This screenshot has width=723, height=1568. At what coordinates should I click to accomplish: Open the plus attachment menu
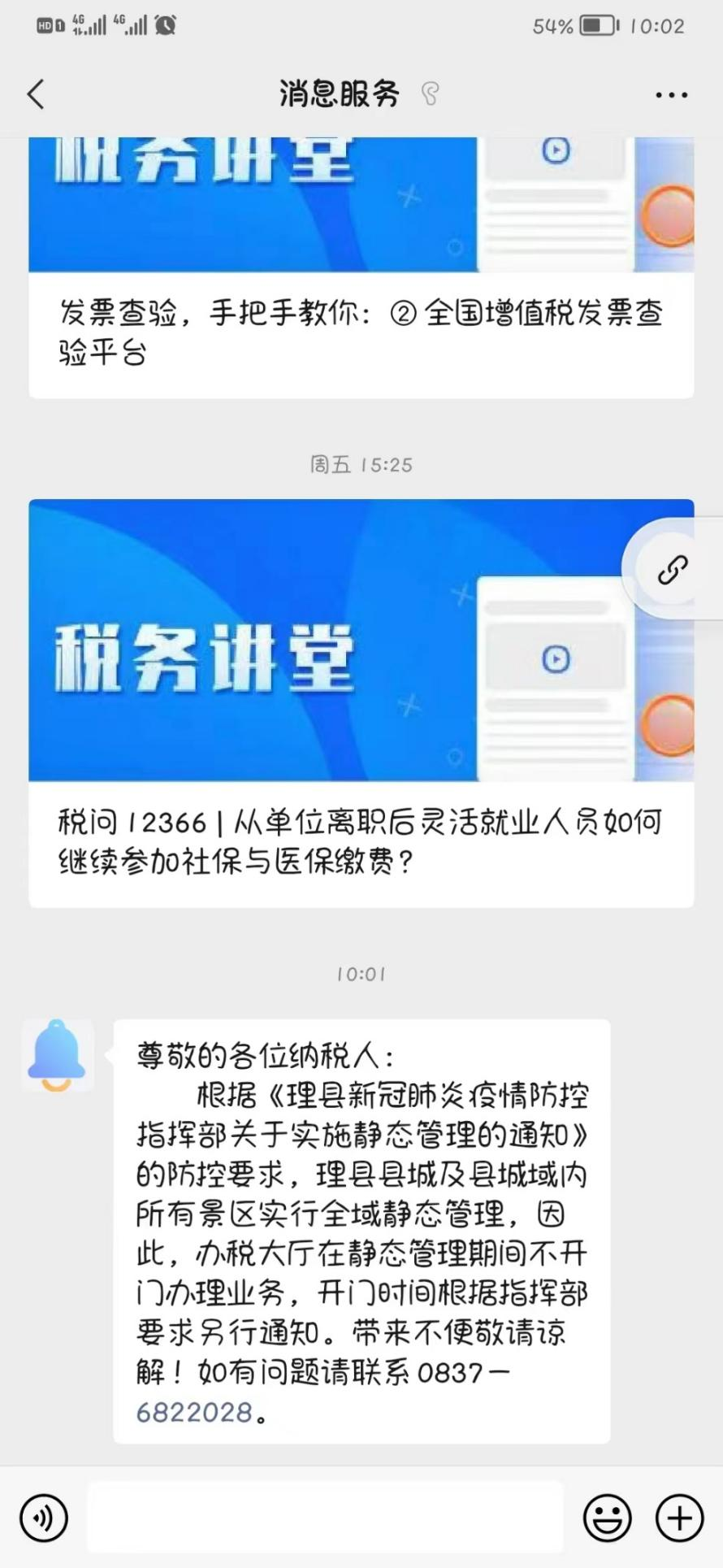[679, 1517]
